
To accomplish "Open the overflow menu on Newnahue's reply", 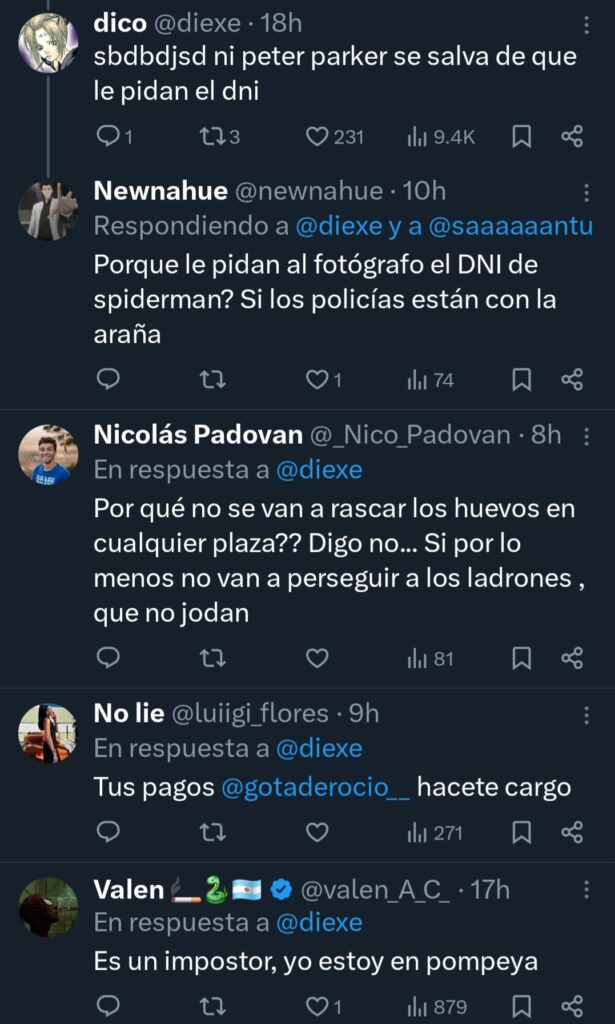I will [586, 191].
